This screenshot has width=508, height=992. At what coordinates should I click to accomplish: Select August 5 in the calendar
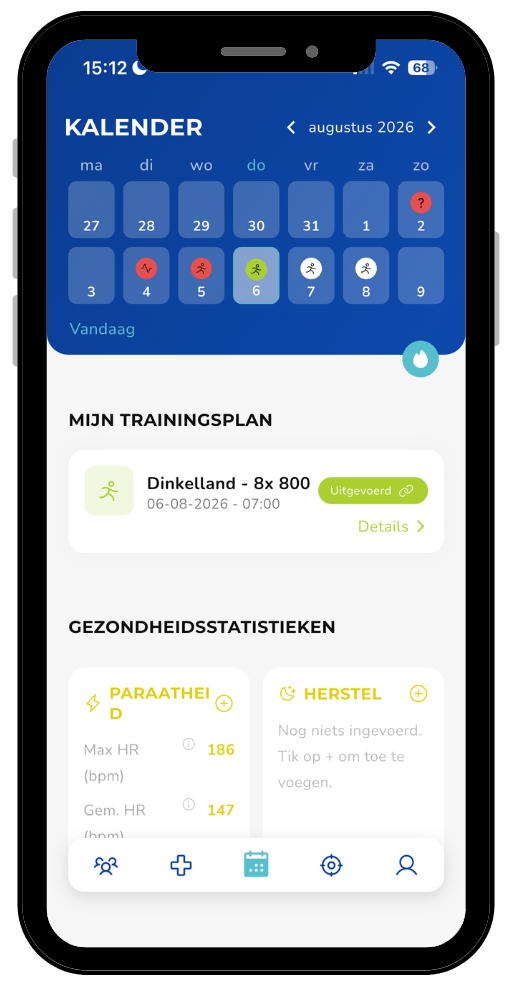[x=201, y=276]
